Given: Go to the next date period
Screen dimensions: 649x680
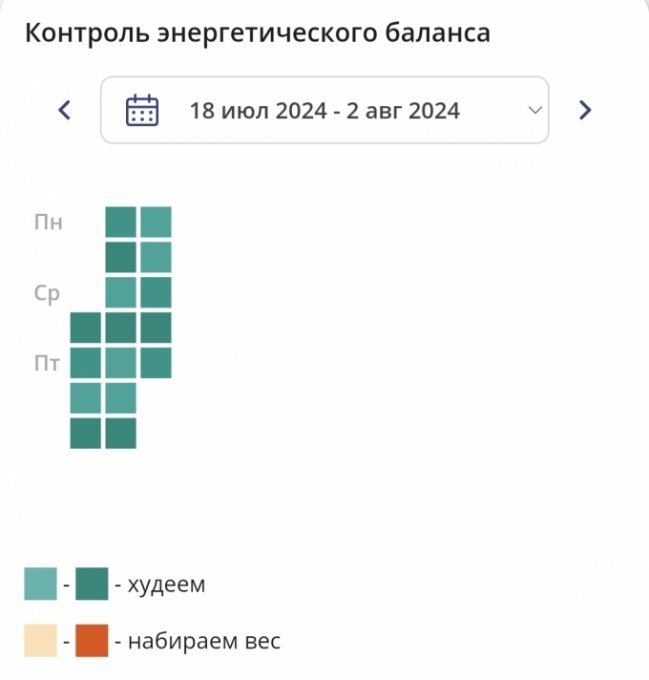Looking at the screenshot, I should click(x=585, y=110).
